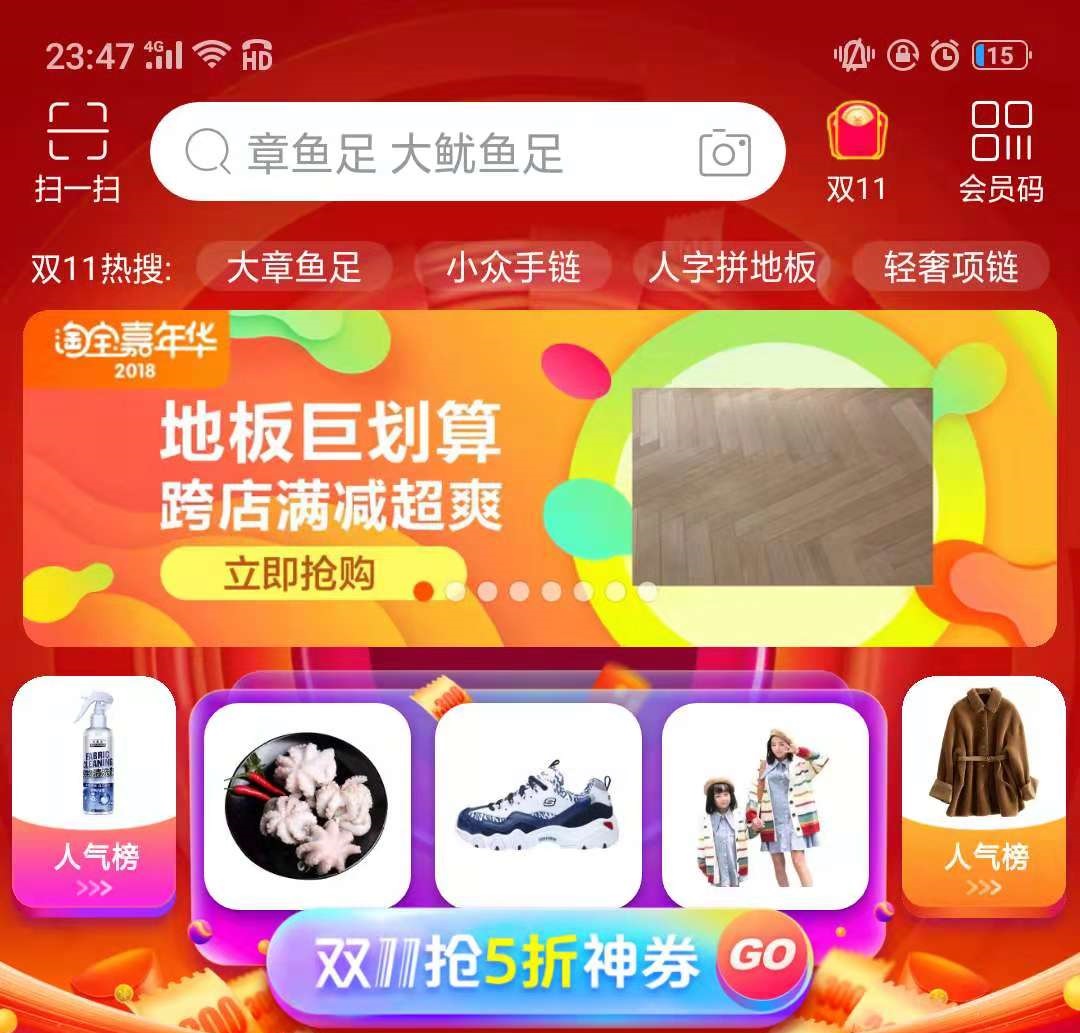Viewport: 1080px width, 1033px height.
Task: Tap GO to grab 5折神券
Action: pyautogui.click(x=762, y=958)
